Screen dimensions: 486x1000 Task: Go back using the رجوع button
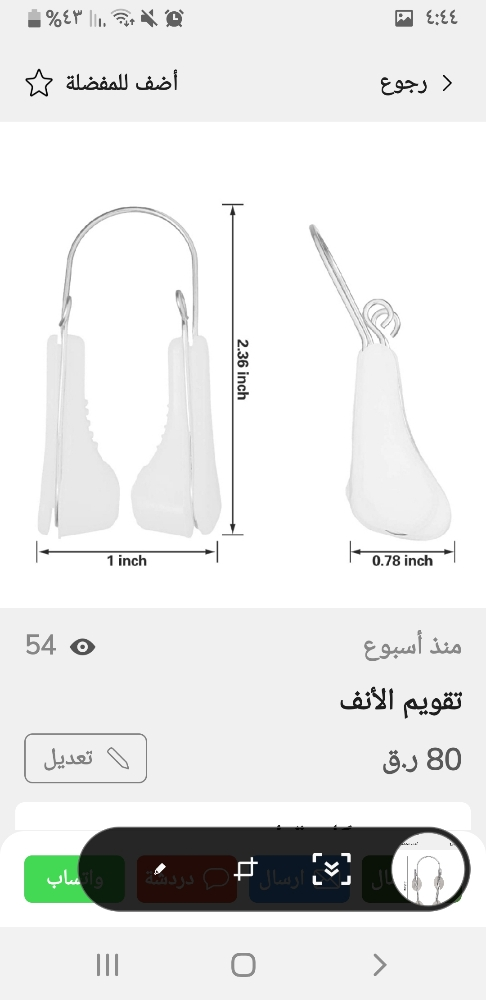(x=416, y=84)
